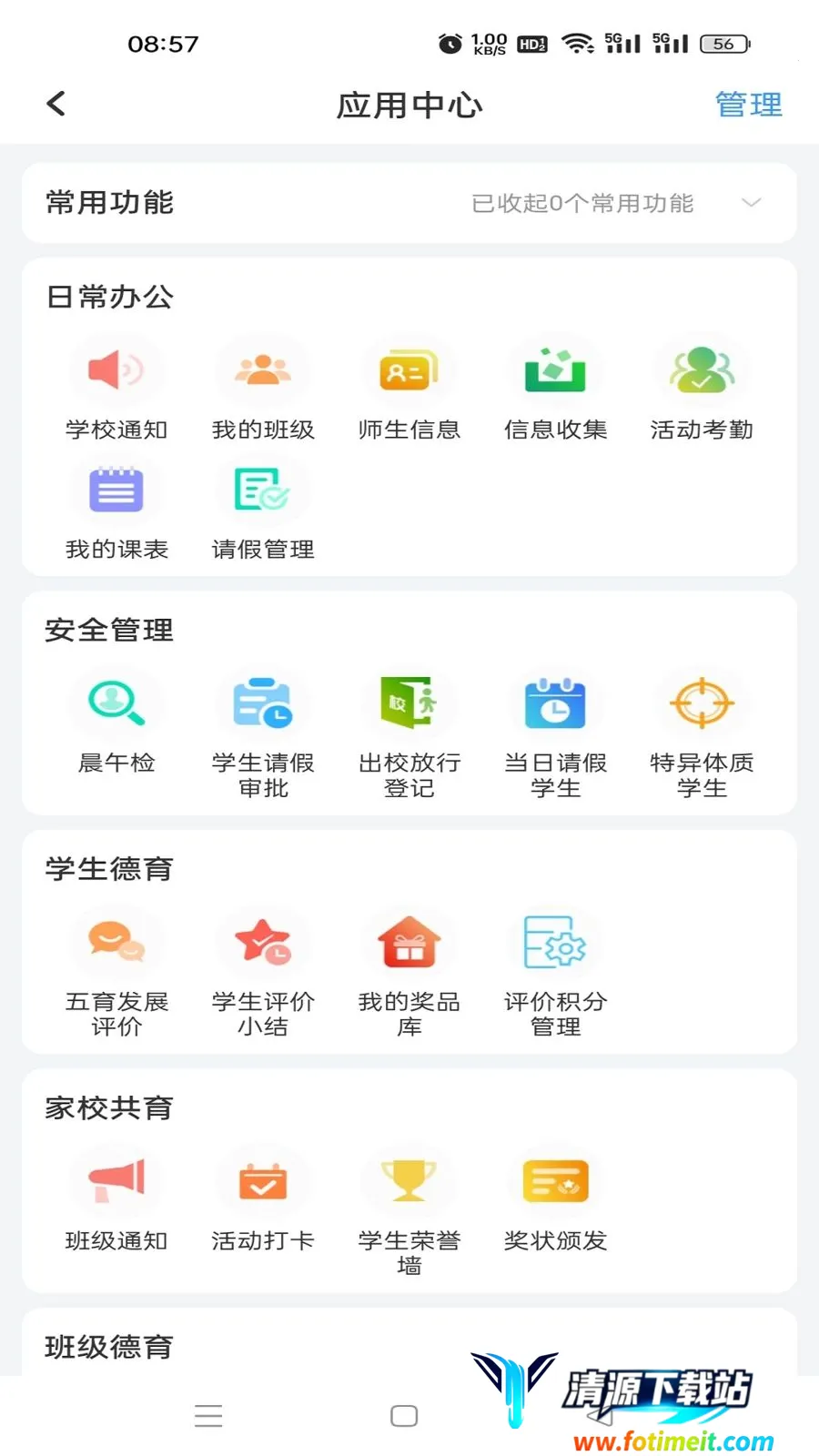Open 我的班级
The height and width of the screenshot is (1456, 819).
[263, 389]
